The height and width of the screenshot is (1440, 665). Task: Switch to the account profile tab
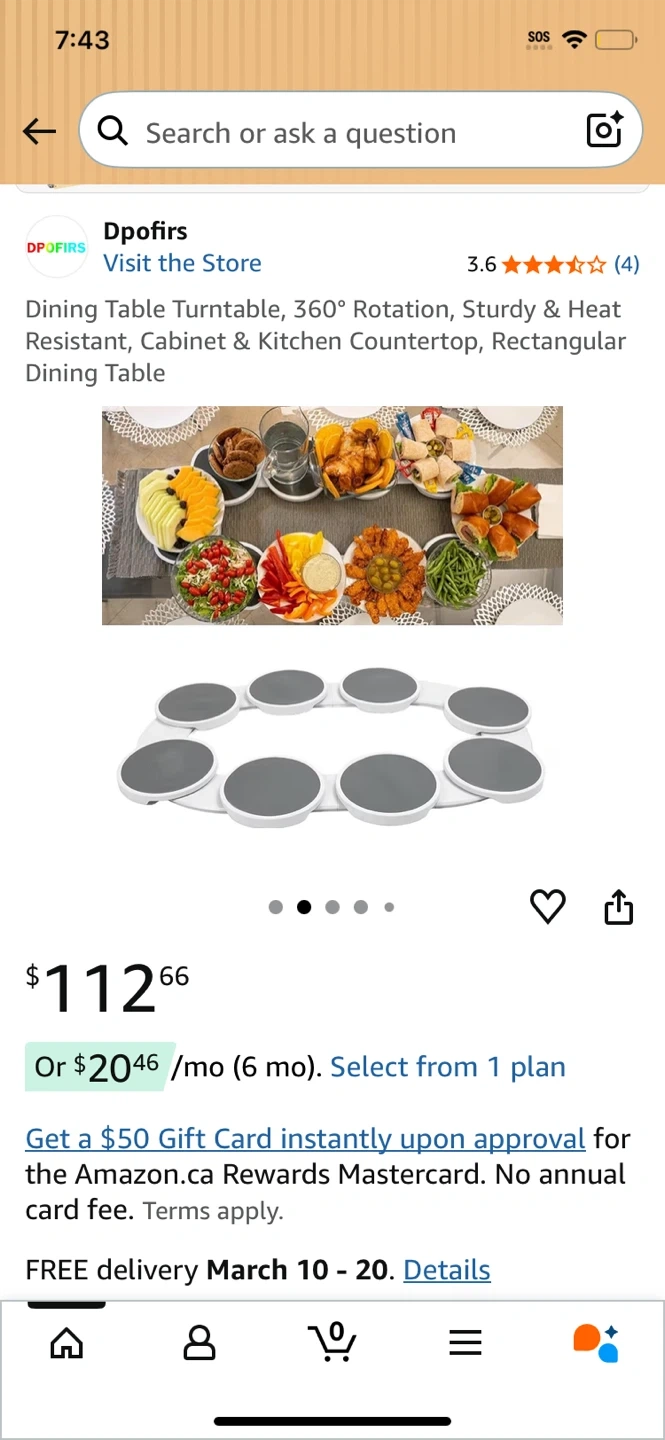pos(200,1343)
